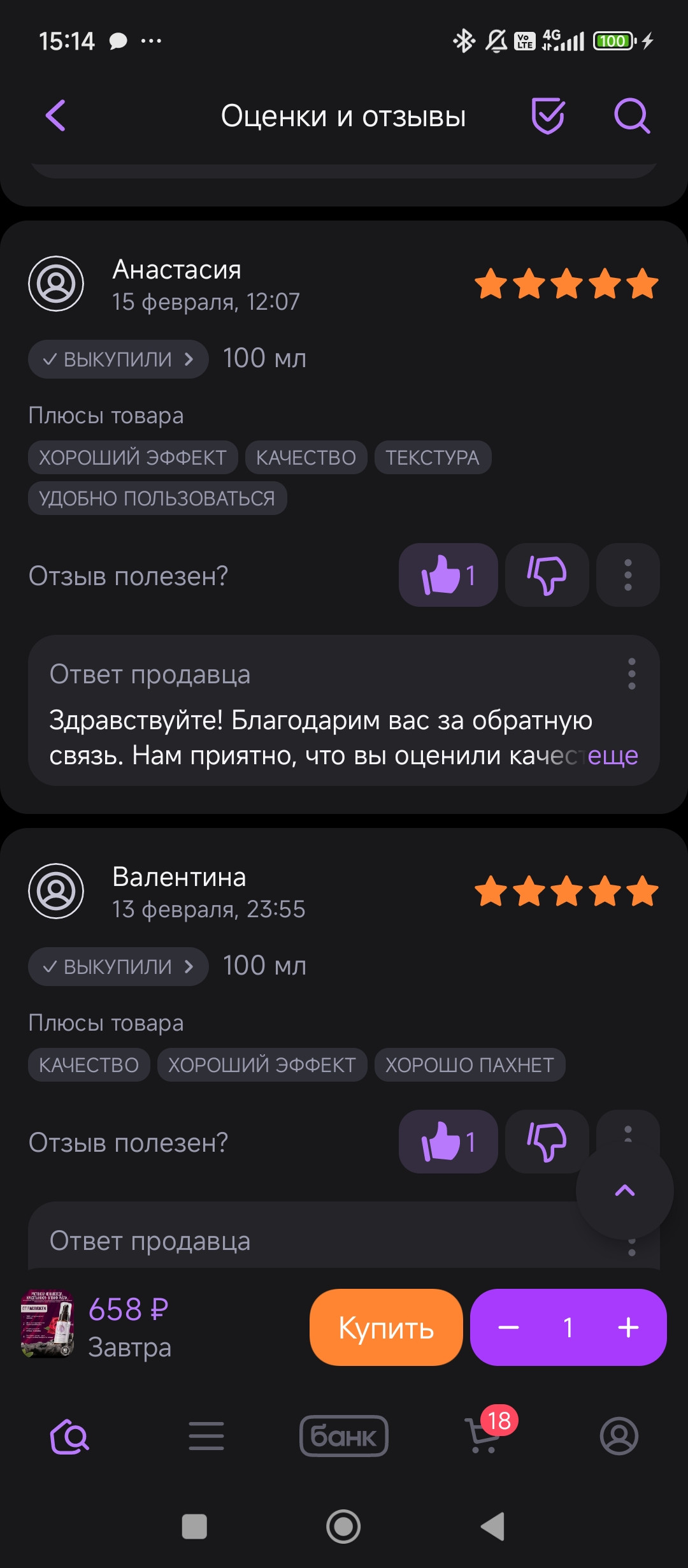The height and width of the screenshot is (1568, 688).
Task: Expand seller reply with the еще link
Action: [x=612, y=756]
